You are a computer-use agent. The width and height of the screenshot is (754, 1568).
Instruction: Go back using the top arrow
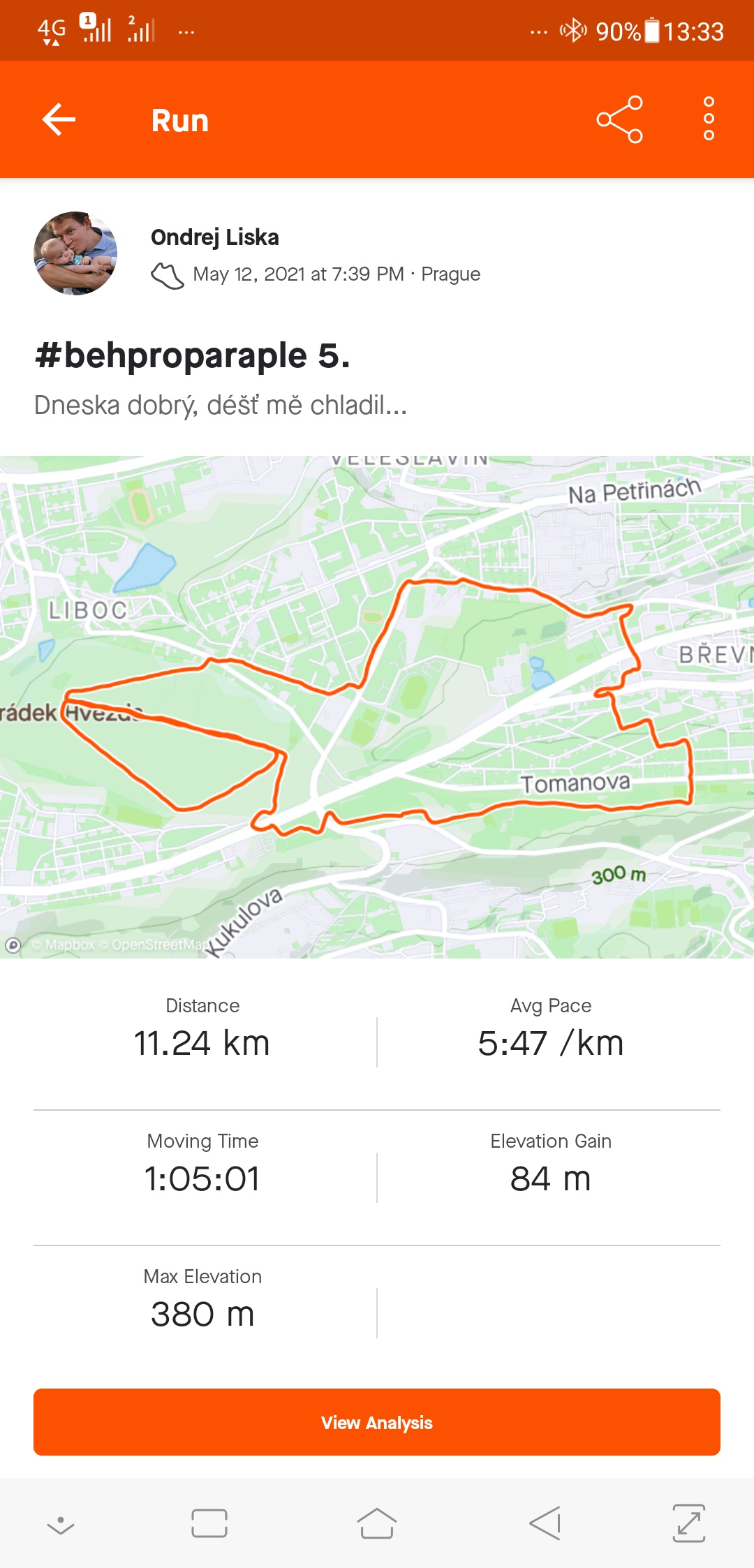point(59,119)
